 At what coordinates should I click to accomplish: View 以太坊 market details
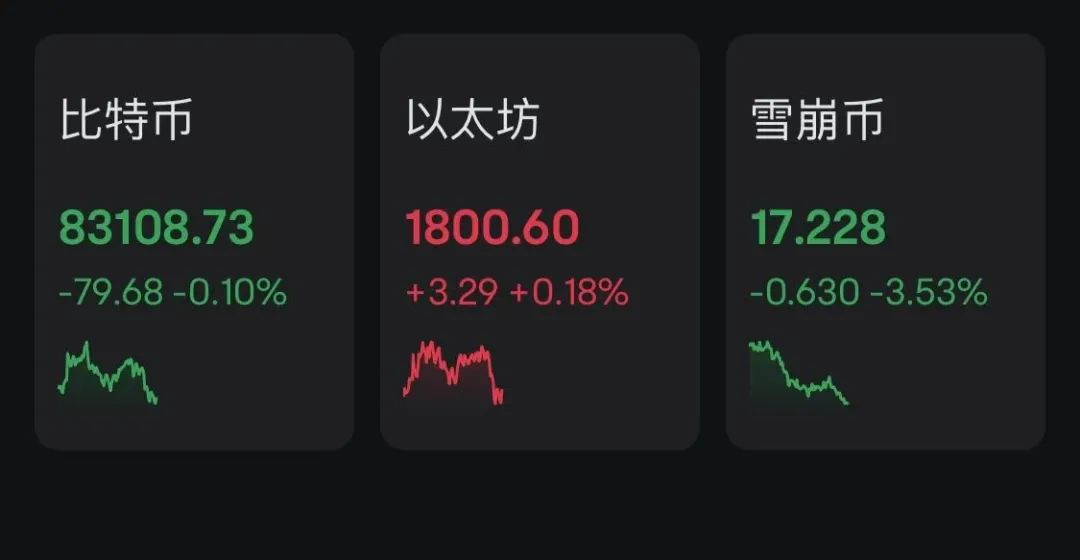click(x=539, y=242)
